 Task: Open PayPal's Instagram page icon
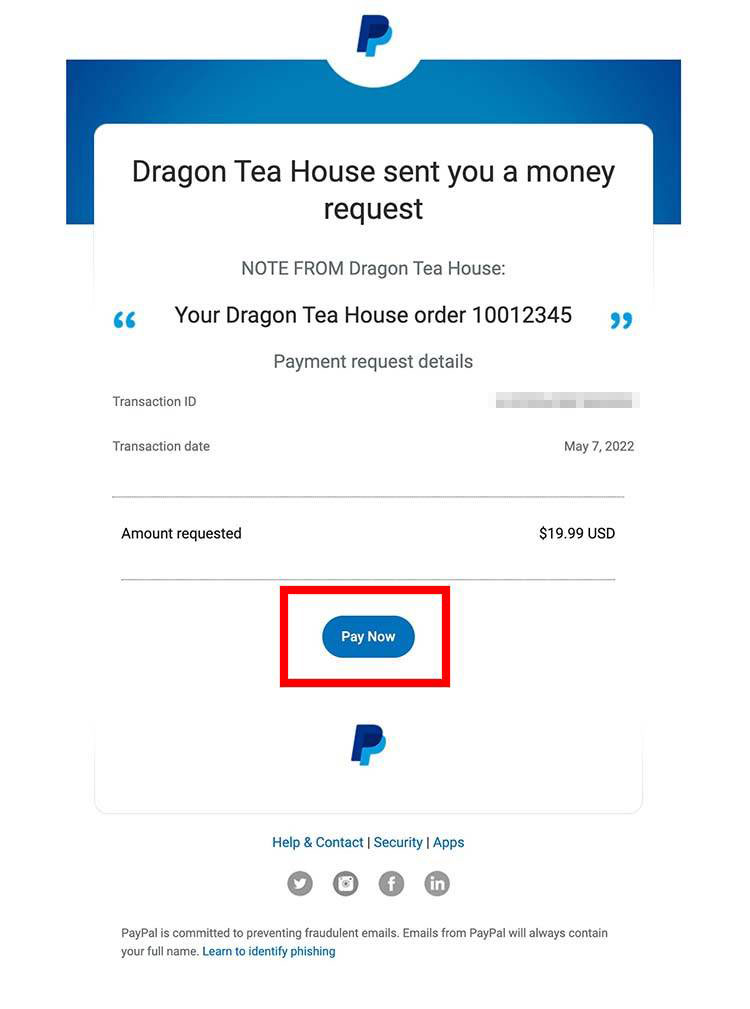346,884
